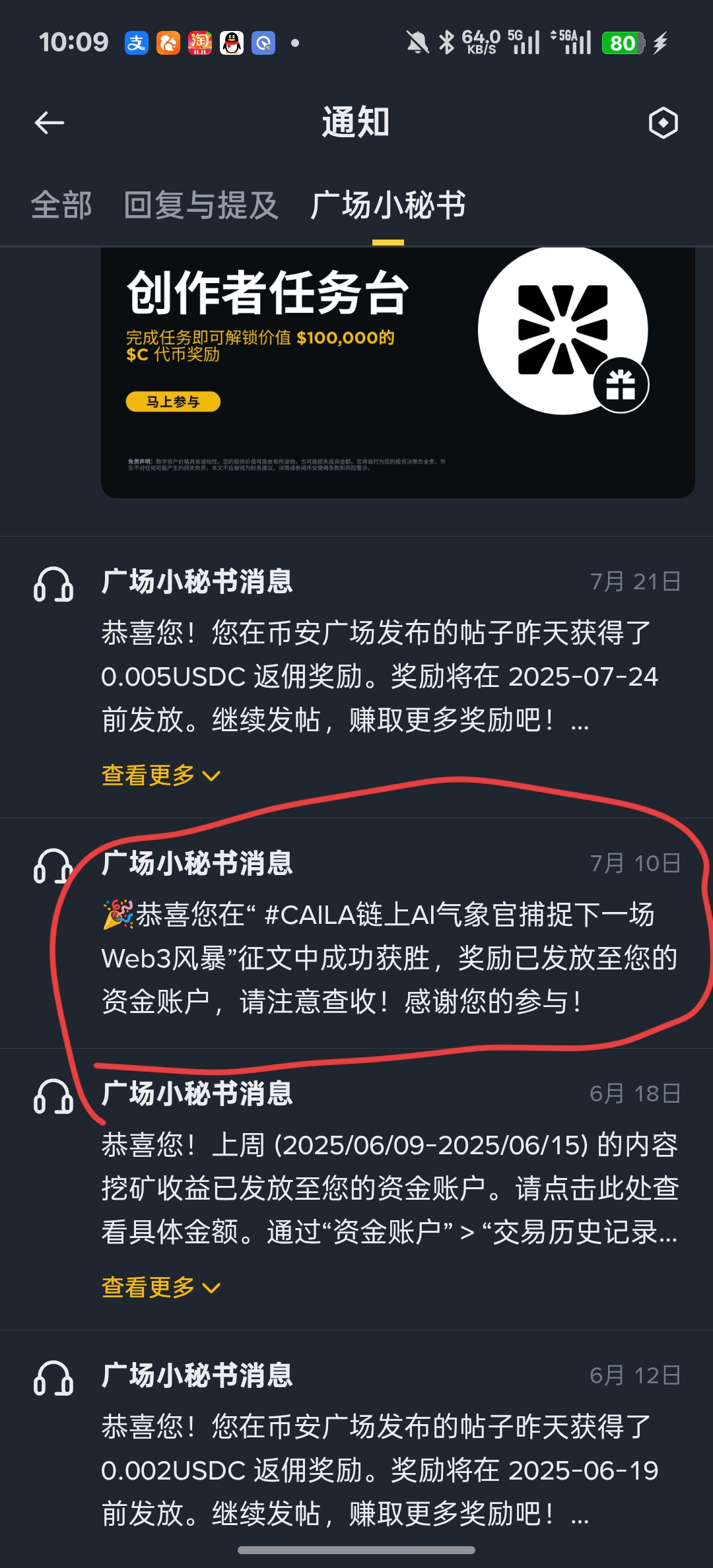
Task: Tap the 马上参与 button
Action: (173, 401)
